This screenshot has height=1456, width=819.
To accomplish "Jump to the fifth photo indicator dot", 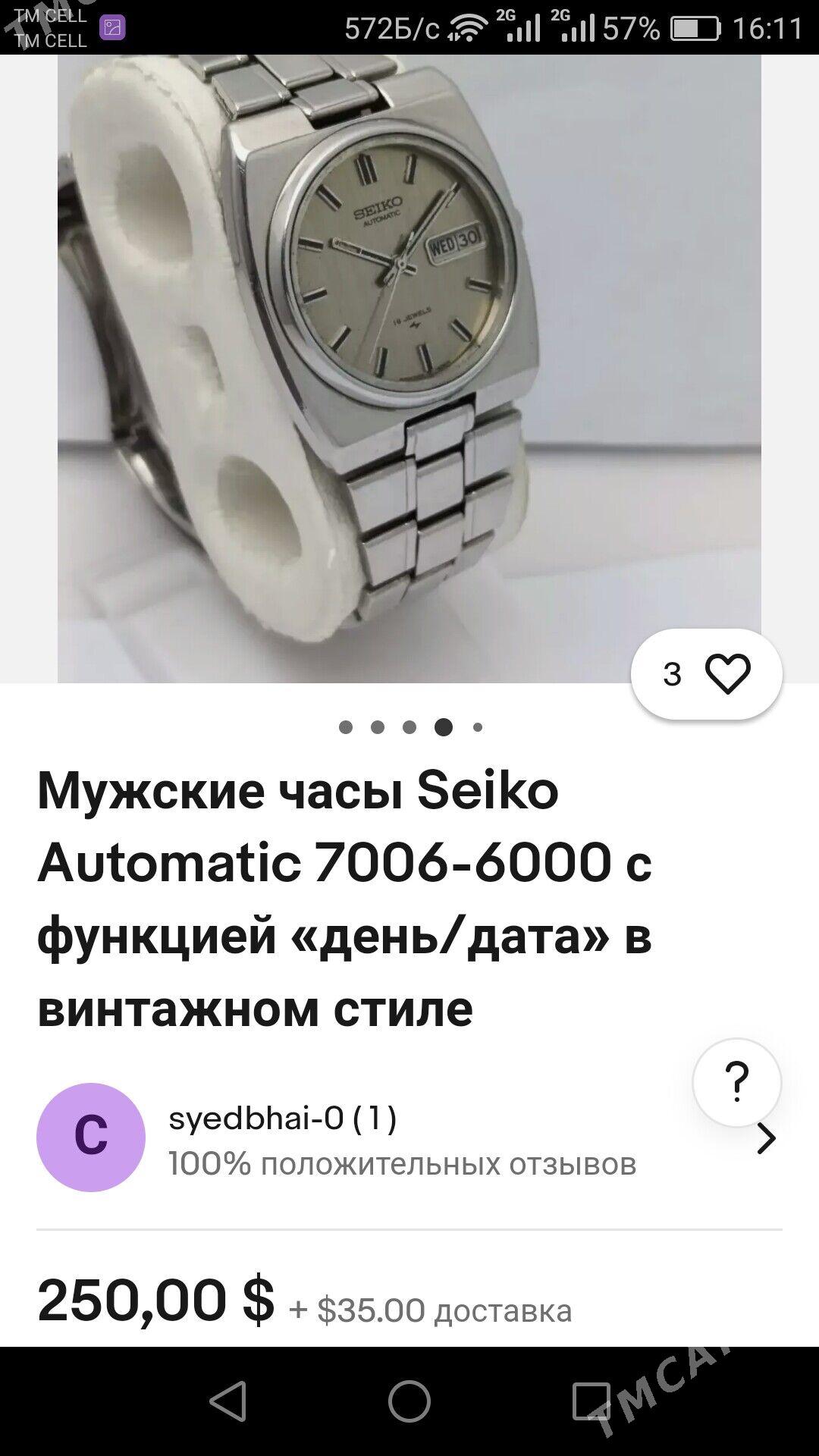I will point(478,727).
